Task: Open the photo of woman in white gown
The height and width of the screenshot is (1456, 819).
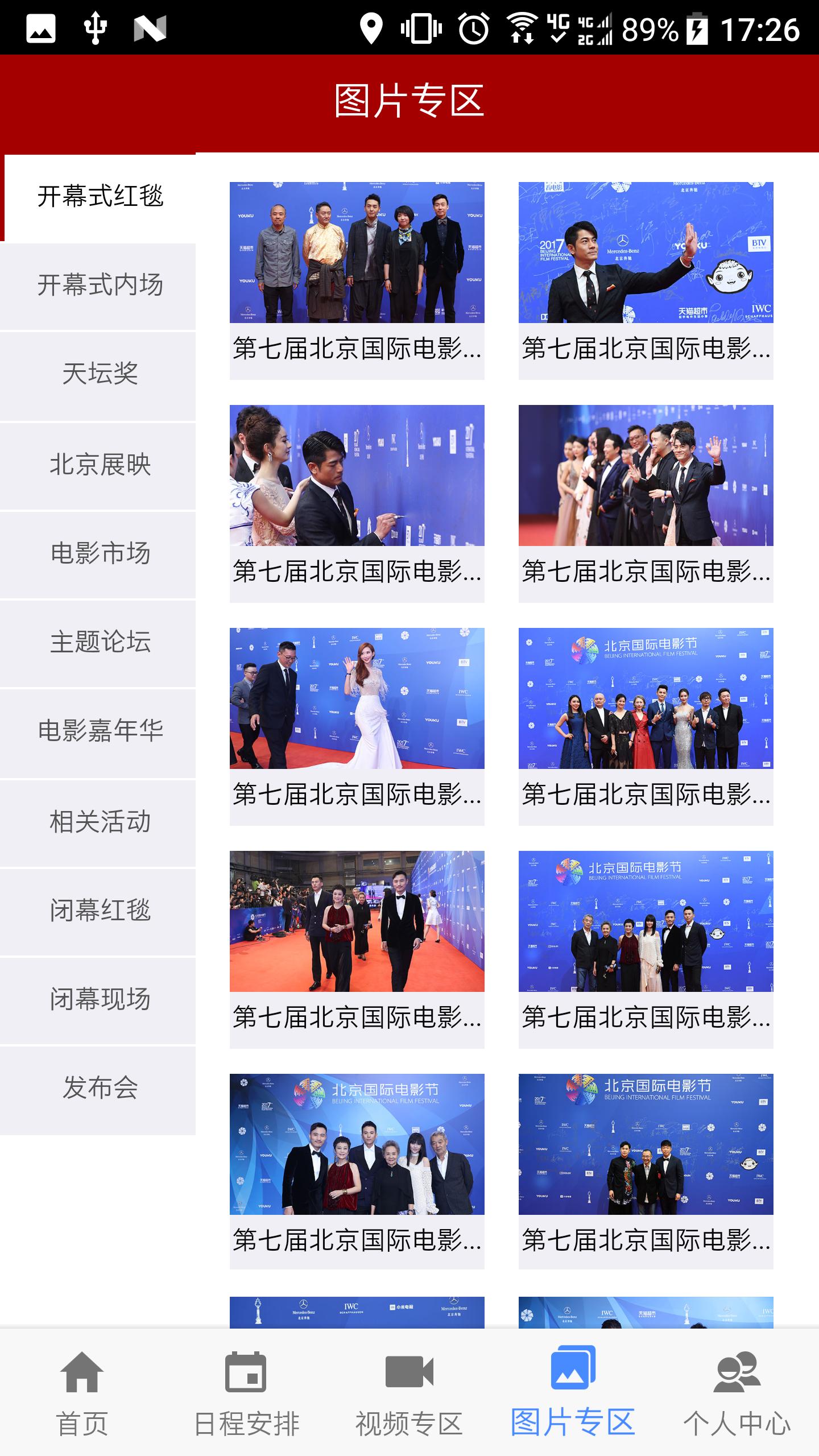Action: pyautogui.click(x=357, y=698)
